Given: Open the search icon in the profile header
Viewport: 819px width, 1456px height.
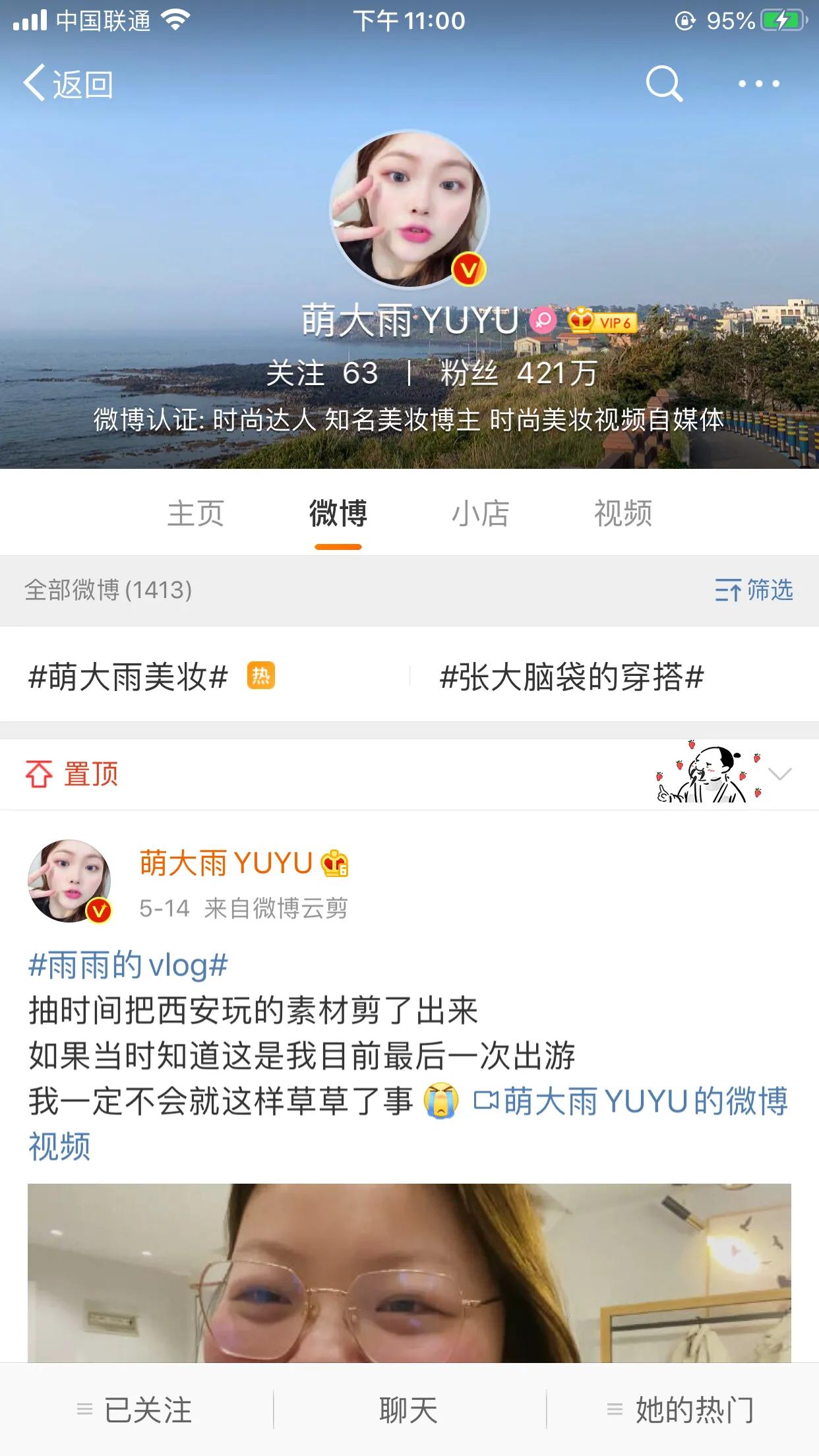Looking at the screenshot, I should [663, 84].
